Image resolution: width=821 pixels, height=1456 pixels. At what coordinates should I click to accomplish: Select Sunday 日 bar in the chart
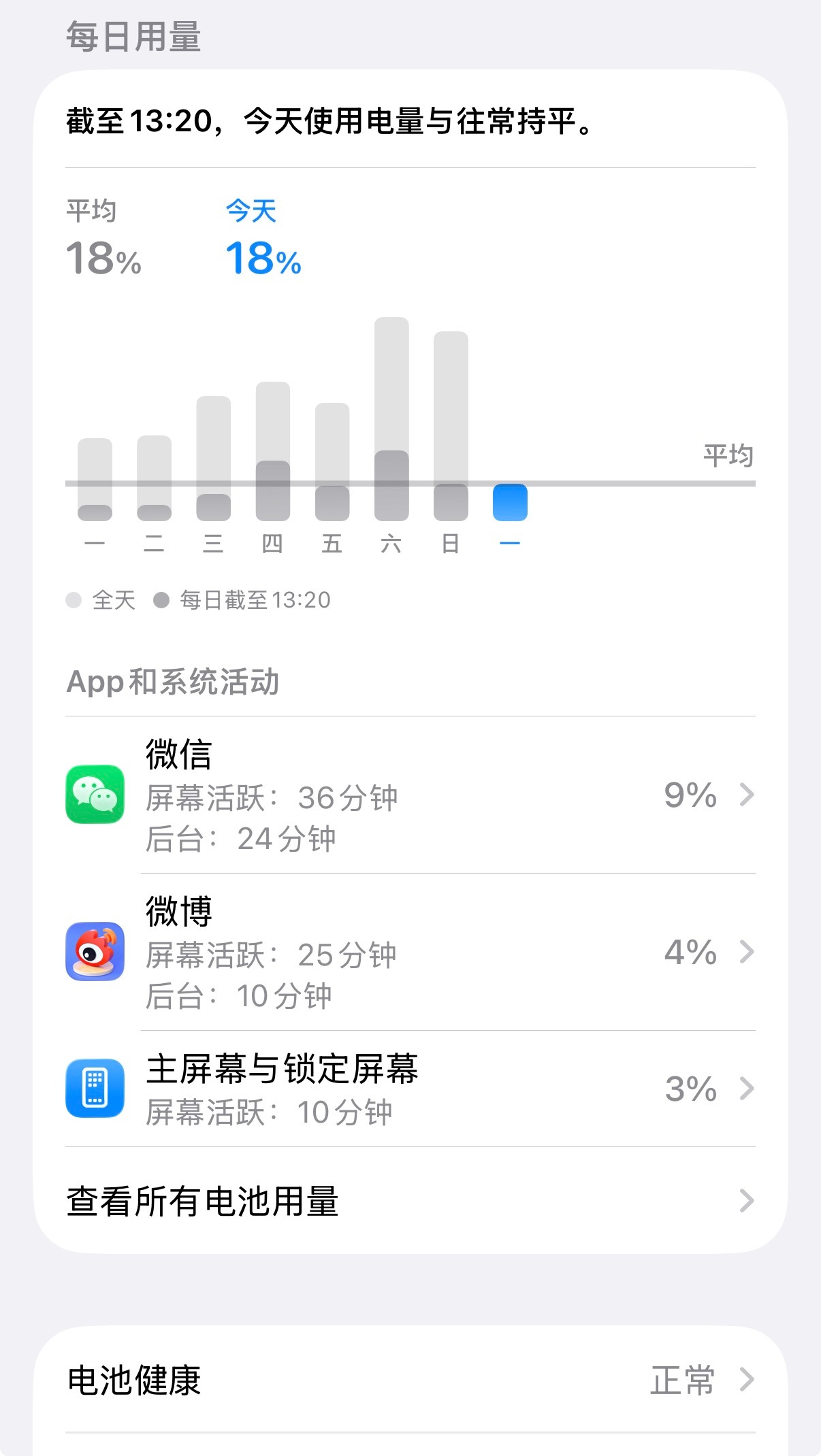[x=451, y=422]
